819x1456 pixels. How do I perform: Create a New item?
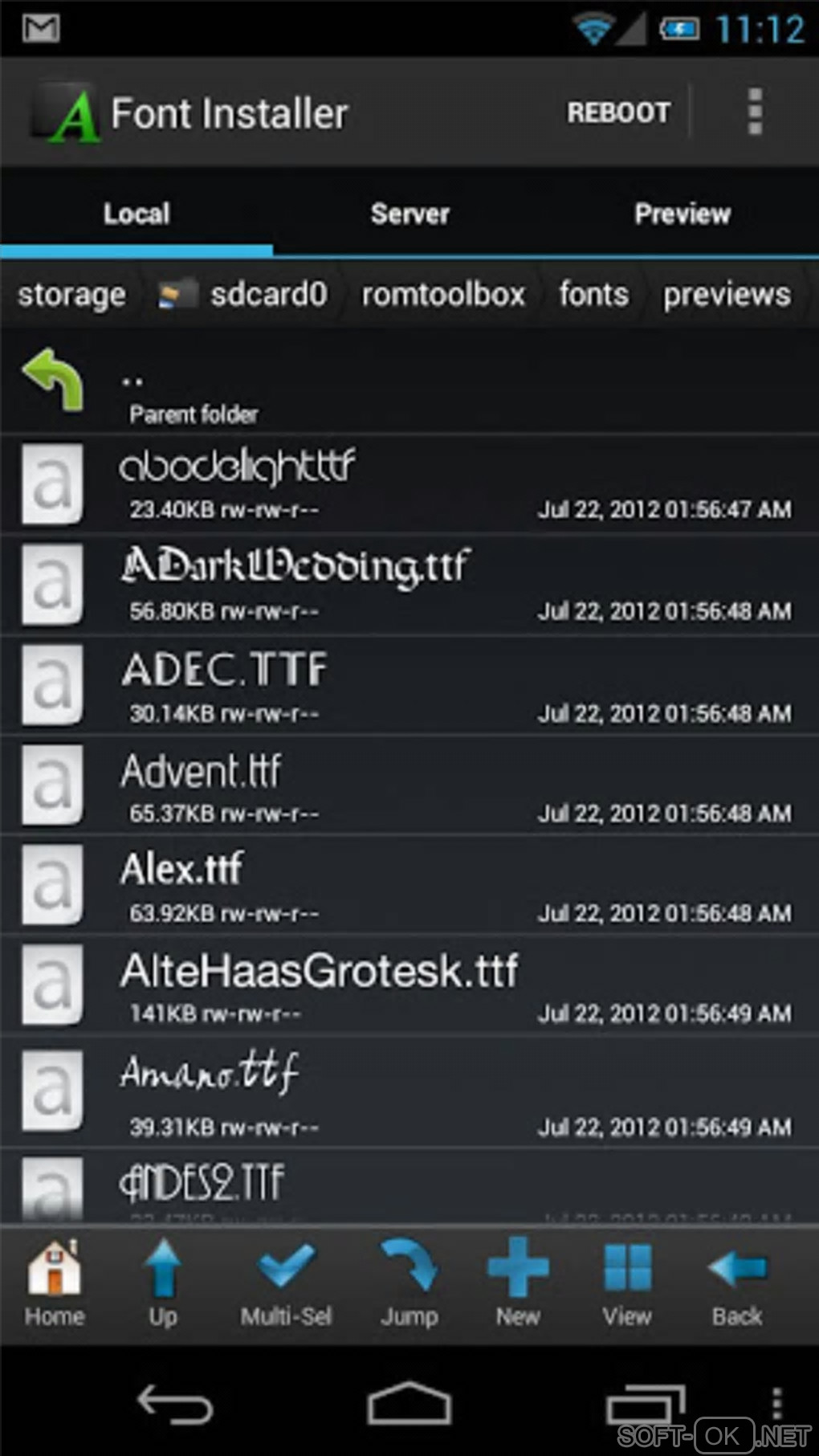click(x=518, y=1283)
